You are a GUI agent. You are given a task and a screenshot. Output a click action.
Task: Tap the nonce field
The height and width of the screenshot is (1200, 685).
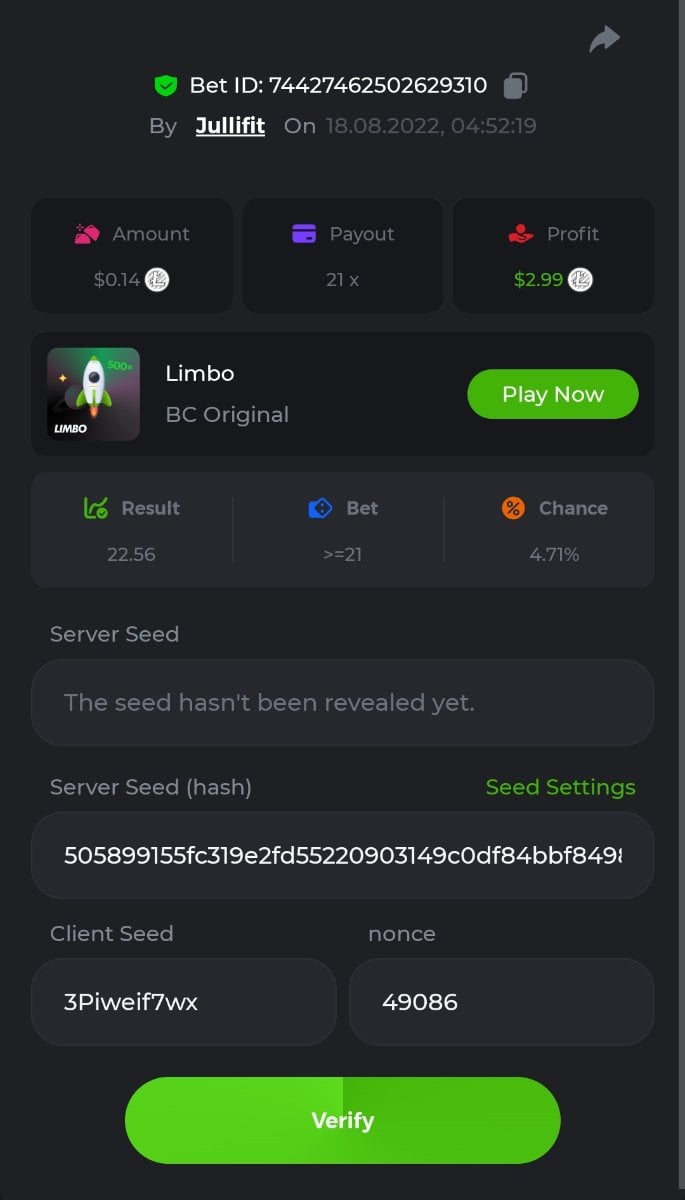pyautogui.click(x=501, y=1002)
